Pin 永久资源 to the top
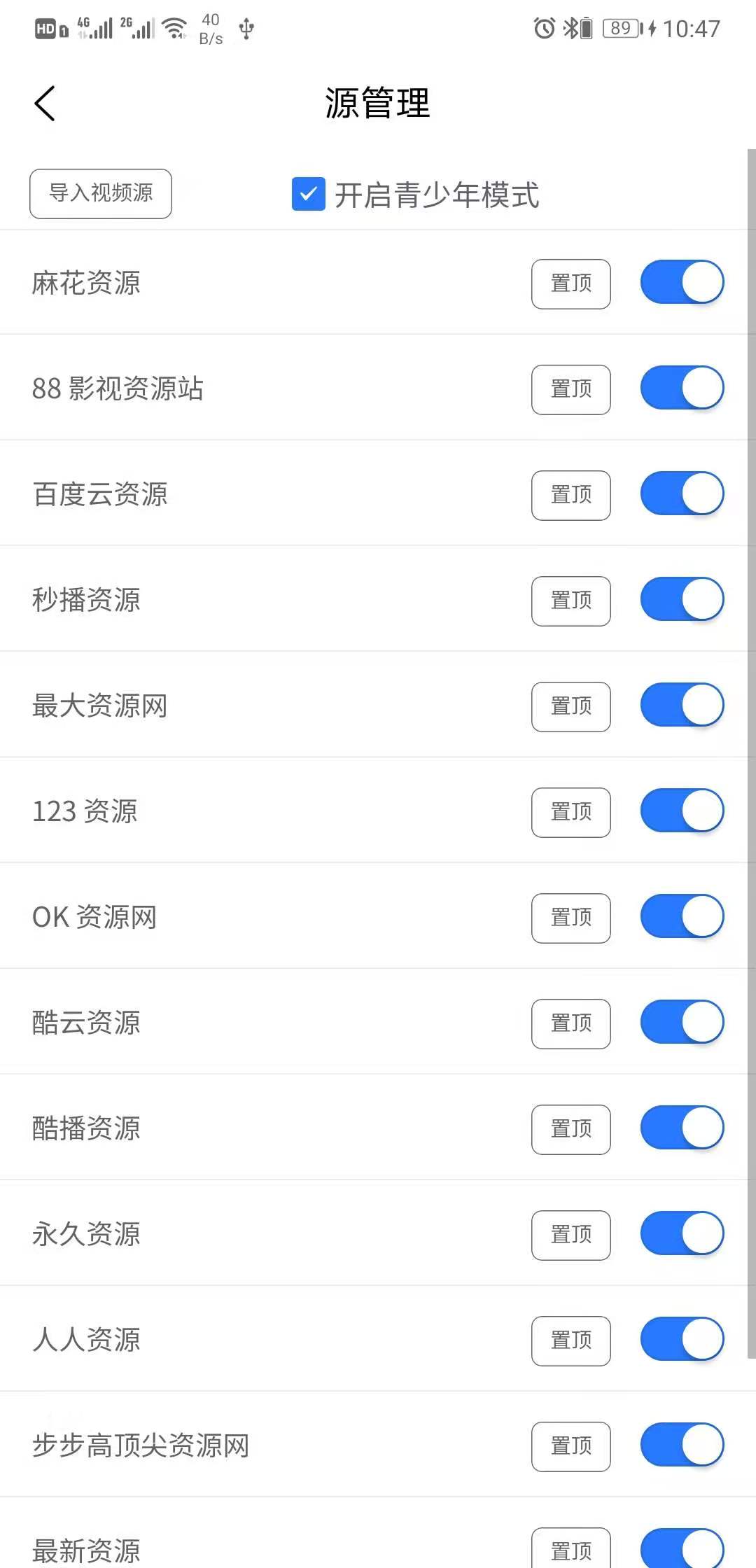The image size is (756, 1568). [x=570, y=1235]
